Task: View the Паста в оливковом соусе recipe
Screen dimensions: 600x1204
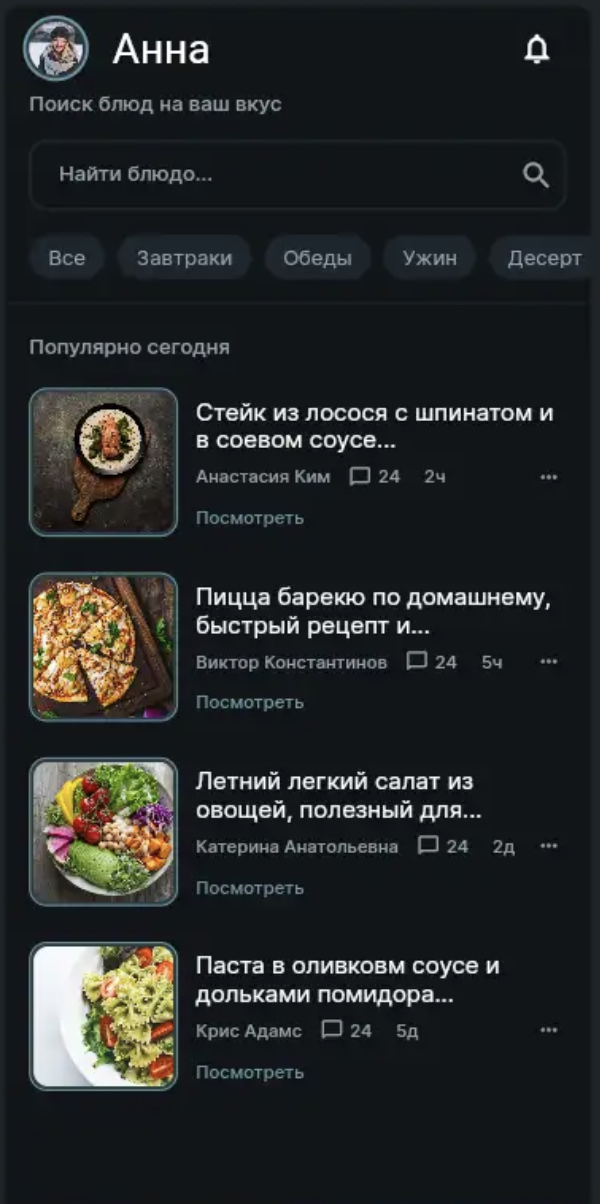Action: pos(250,1072)
